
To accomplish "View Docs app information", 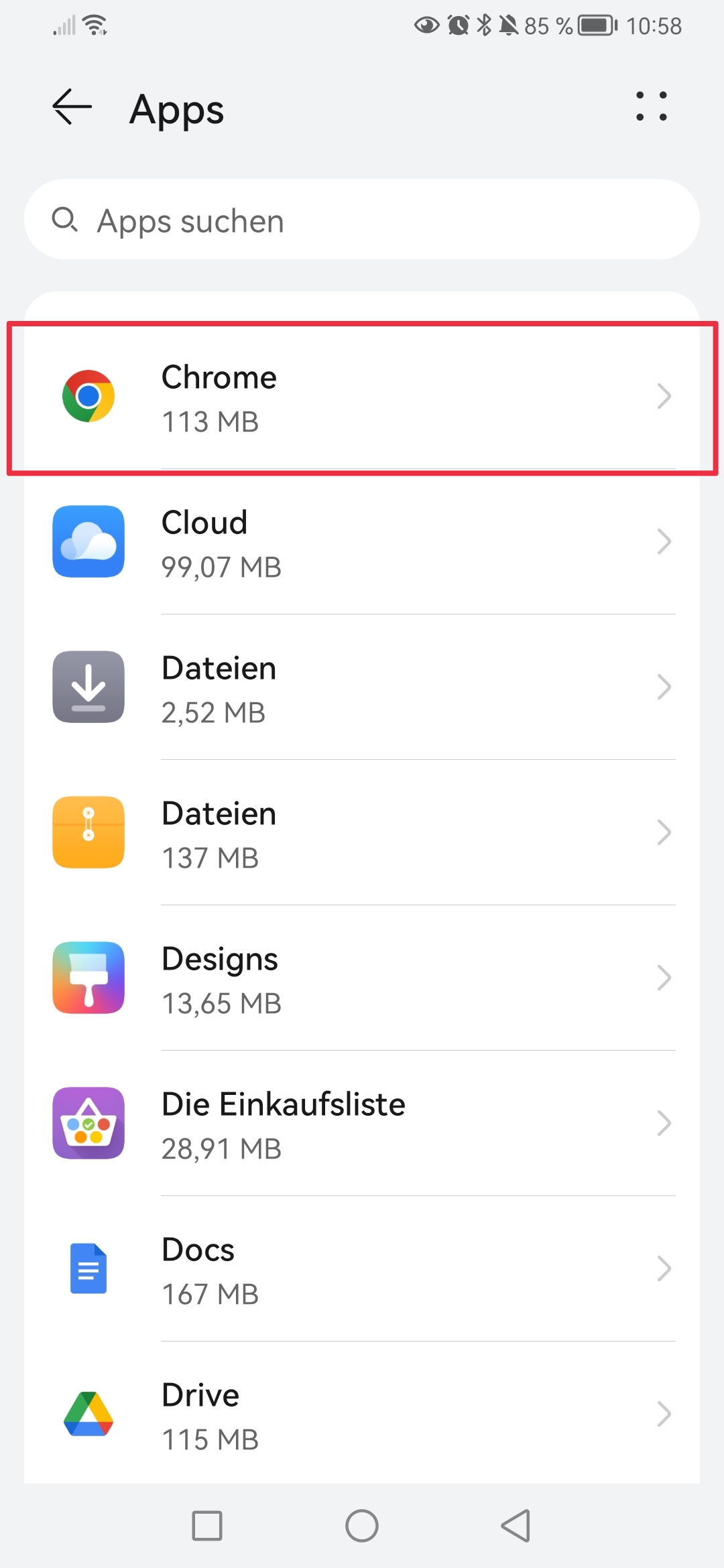I will pyautogui.click(x=362, y=1270).
